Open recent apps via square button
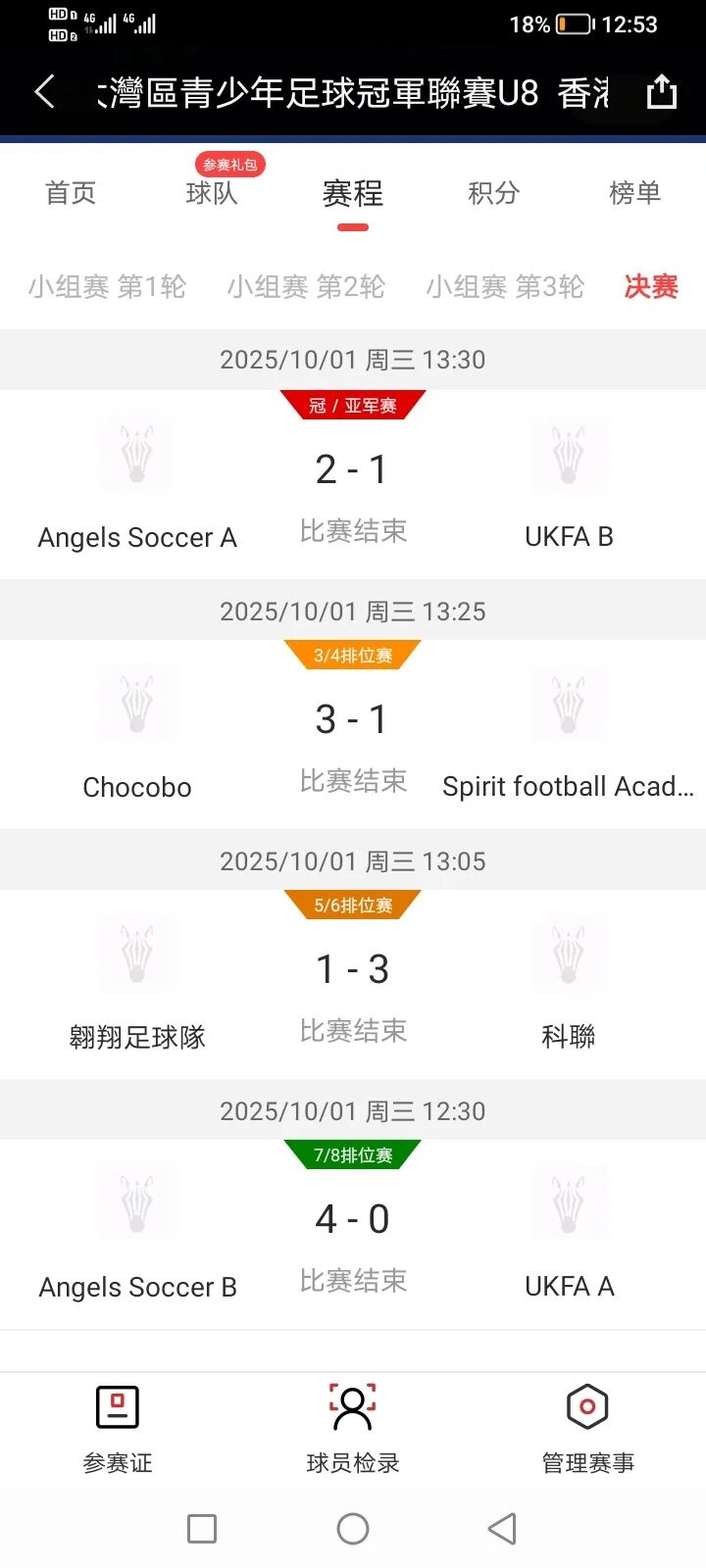This screenshot has height=1568, width=706. point(202,1529)
